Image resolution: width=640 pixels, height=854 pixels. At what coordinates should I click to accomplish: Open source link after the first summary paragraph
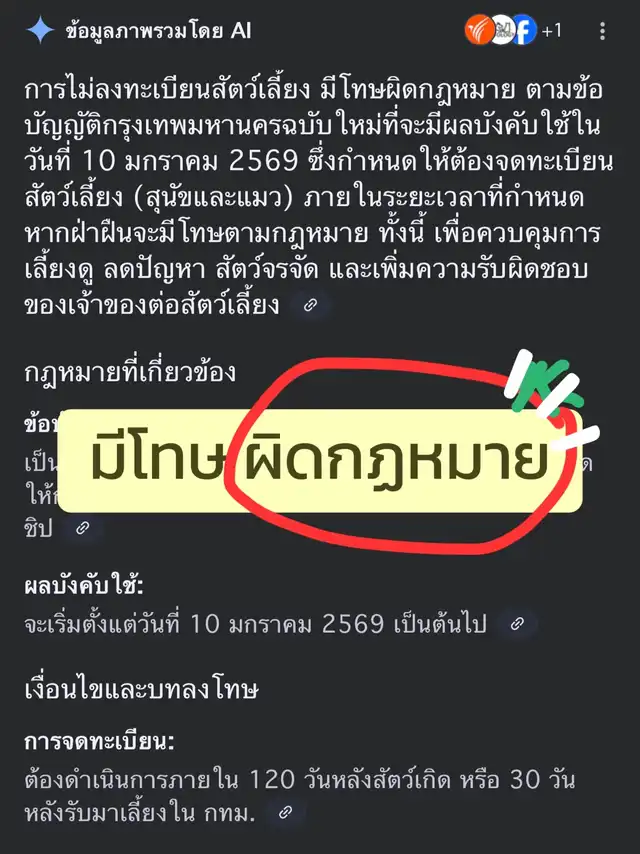pyautogui.click(x=310, y=305)
